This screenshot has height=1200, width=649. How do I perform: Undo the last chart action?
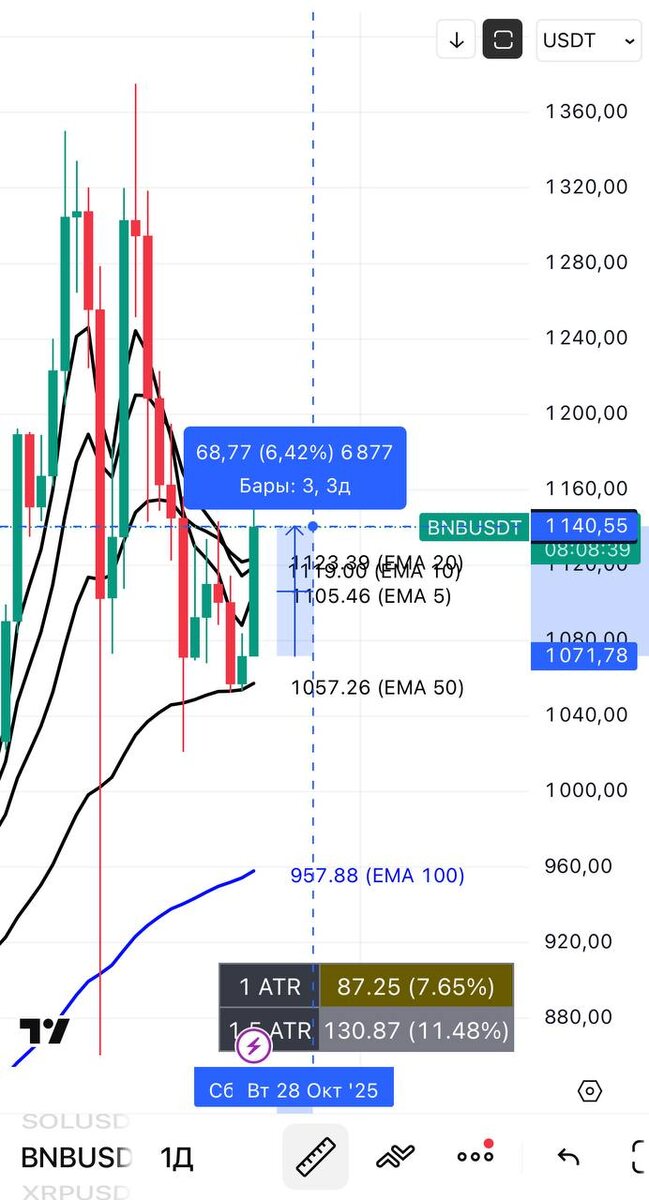tap(568, 1157)
